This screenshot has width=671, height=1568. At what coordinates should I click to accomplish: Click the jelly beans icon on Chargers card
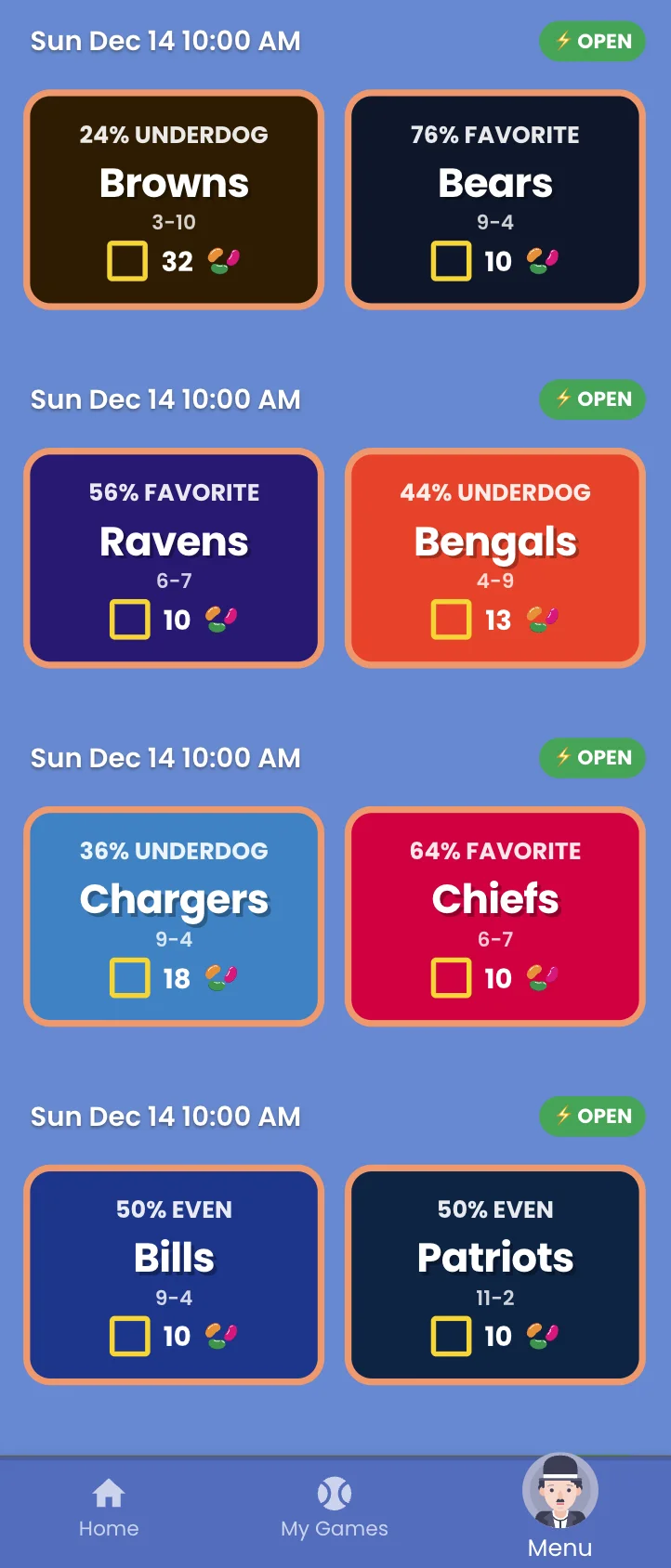point(220,977)
